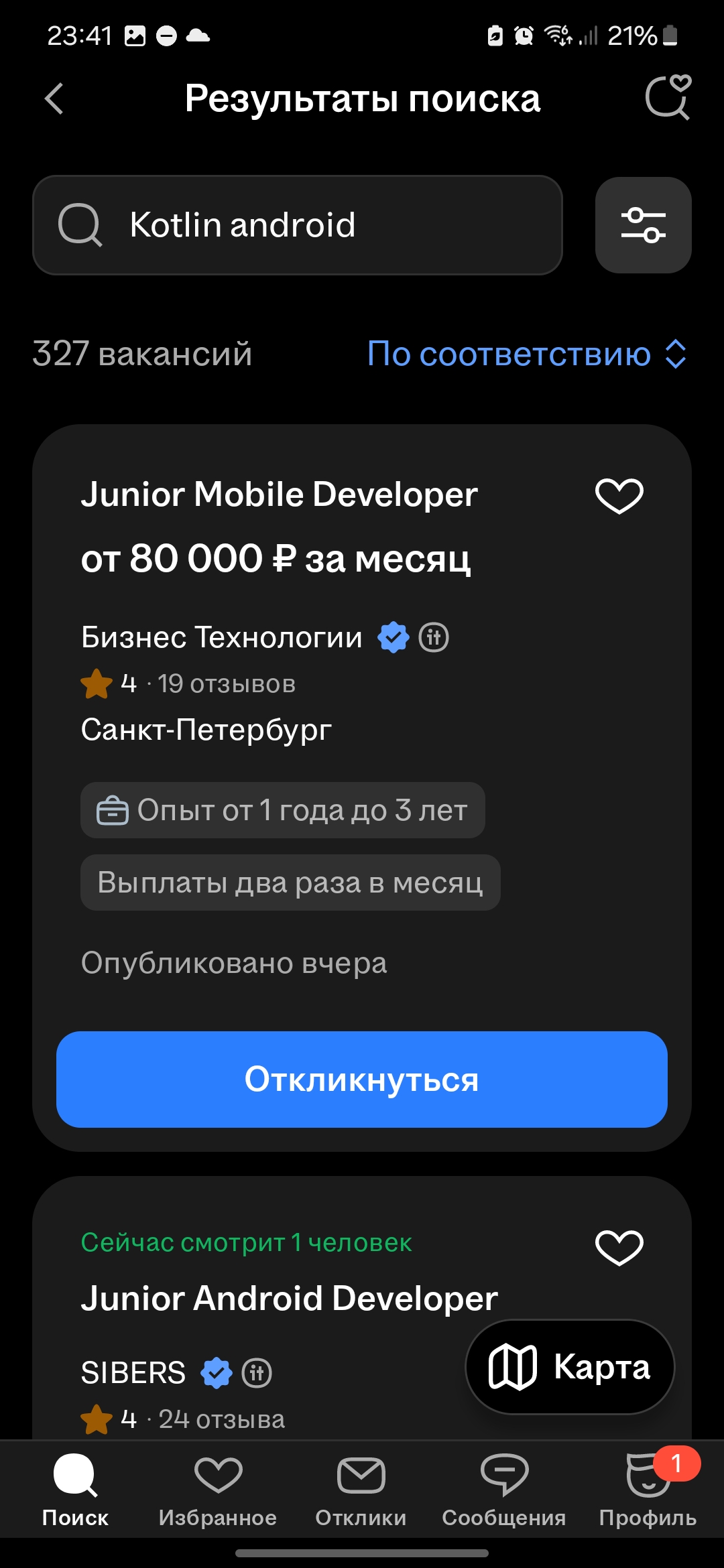Viewport: 724px width, 1568px height.
Task: Tap Откликнуться for Junior Mobile Developer
Action: 362,1080
